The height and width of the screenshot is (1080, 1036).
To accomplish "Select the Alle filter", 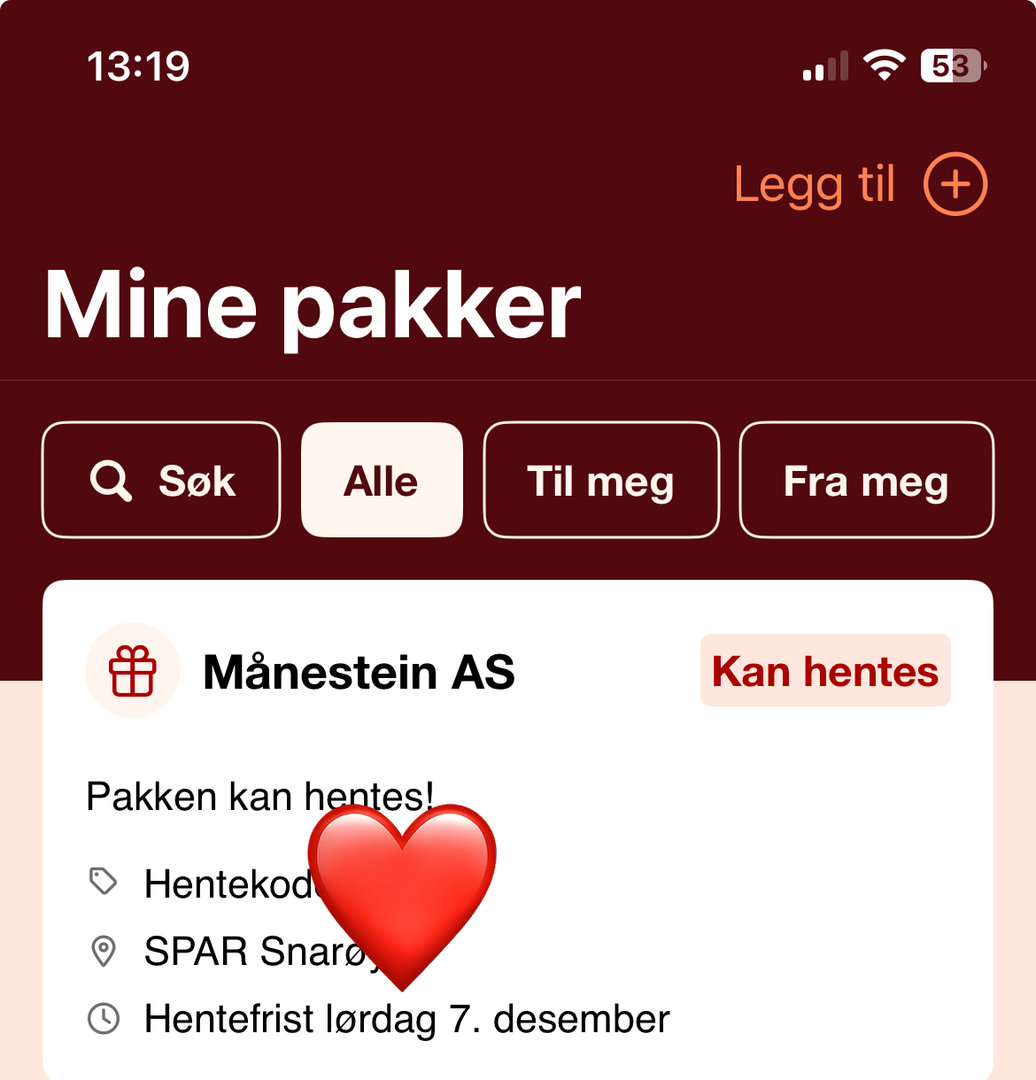I will [x=381, y=481].
